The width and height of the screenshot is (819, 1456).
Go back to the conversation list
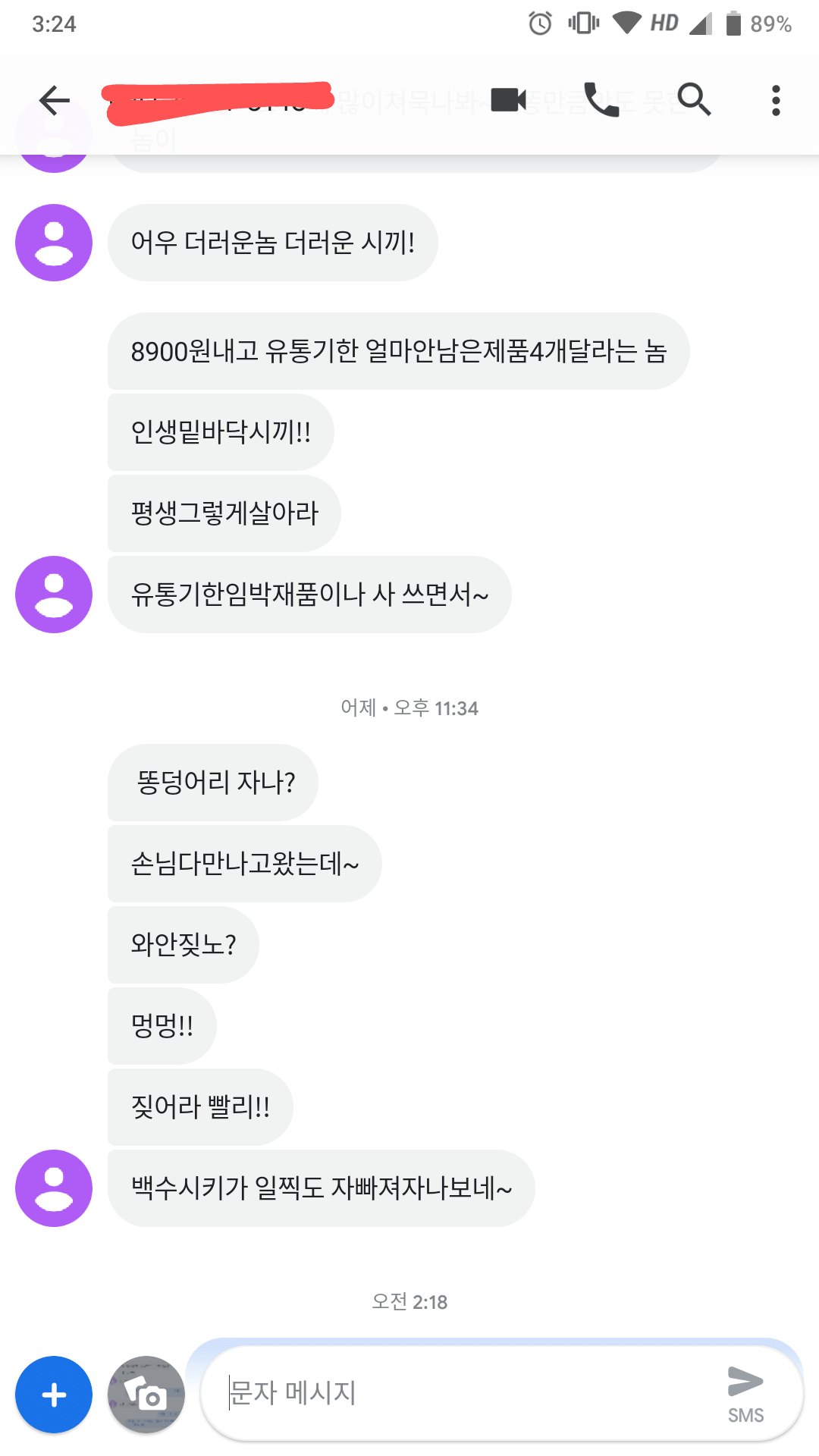[x=54, y=100]
